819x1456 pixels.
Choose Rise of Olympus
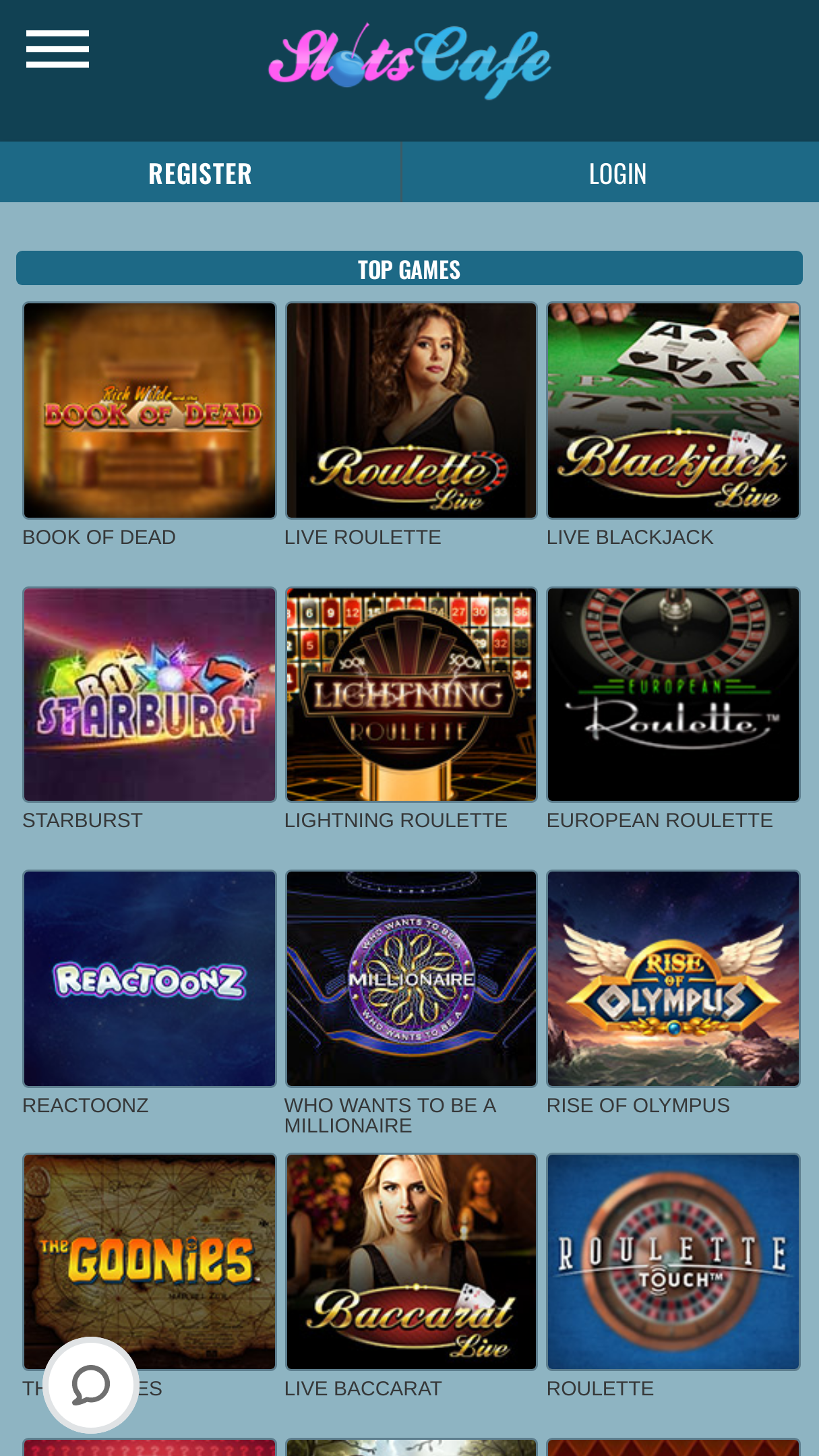point(673,979)
